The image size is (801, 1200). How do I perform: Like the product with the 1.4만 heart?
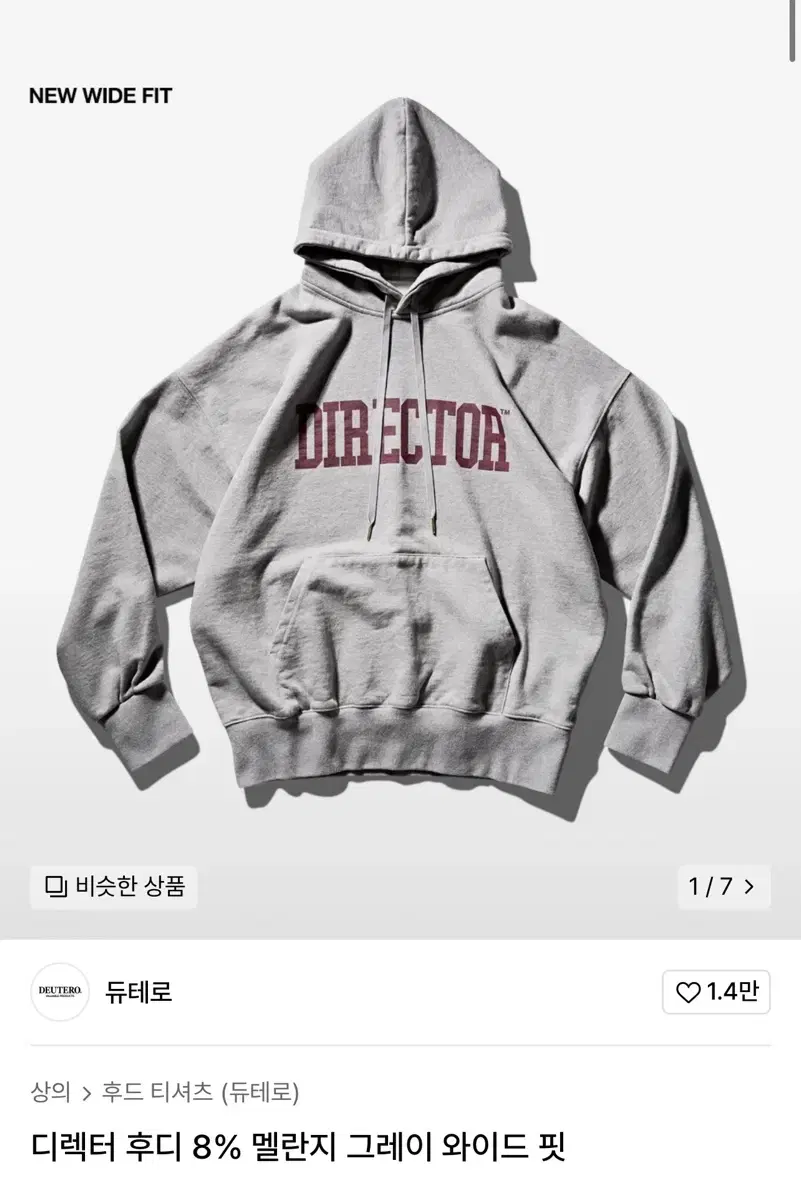pos(717,992)
